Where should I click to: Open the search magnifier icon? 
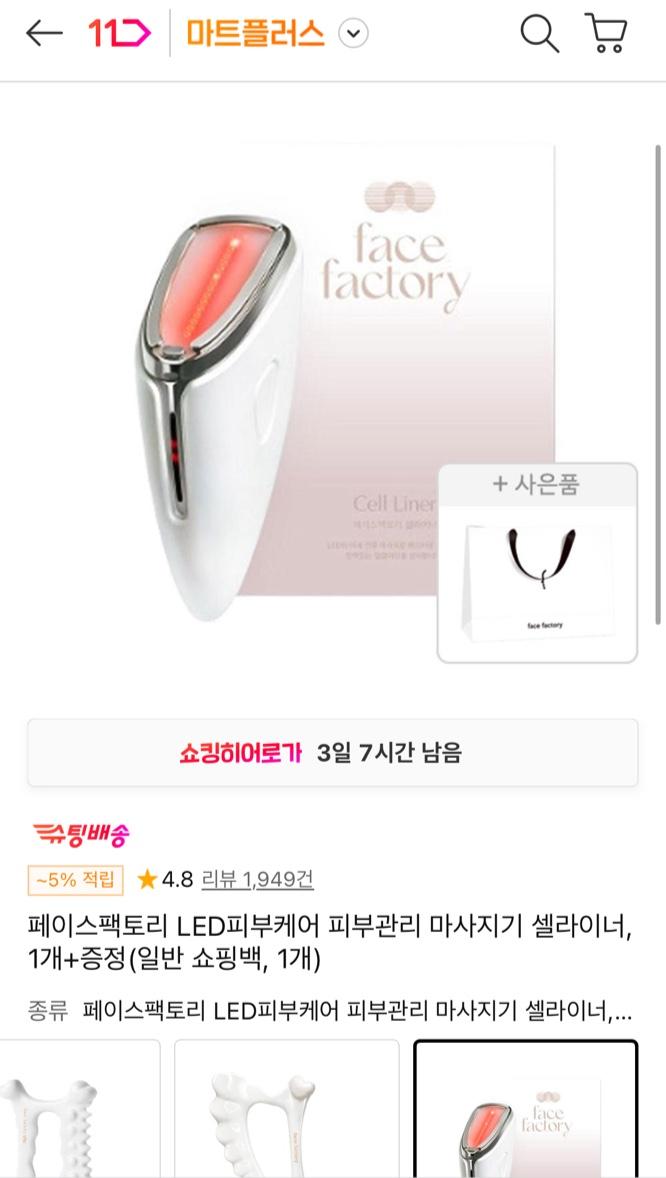click(x=538, y=34)
